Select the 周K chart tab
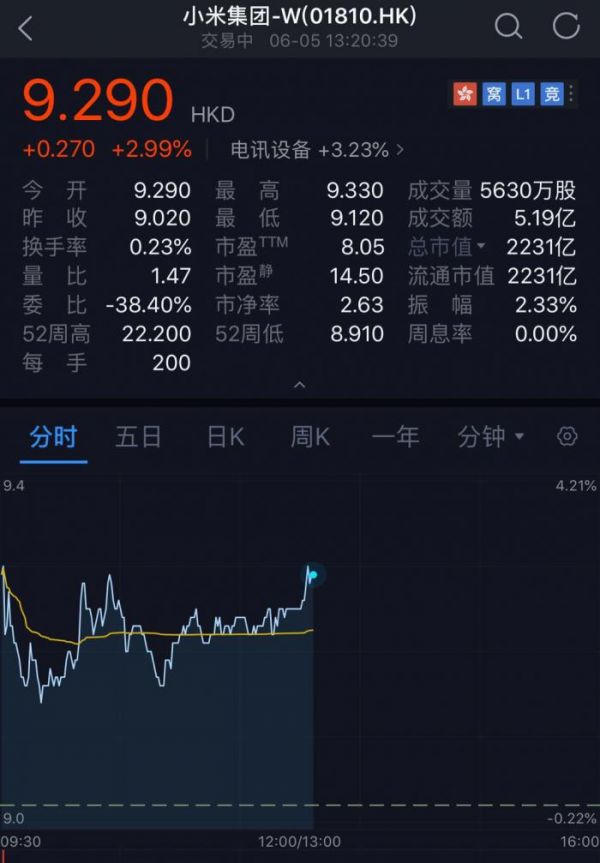 (x=310, y=437)
